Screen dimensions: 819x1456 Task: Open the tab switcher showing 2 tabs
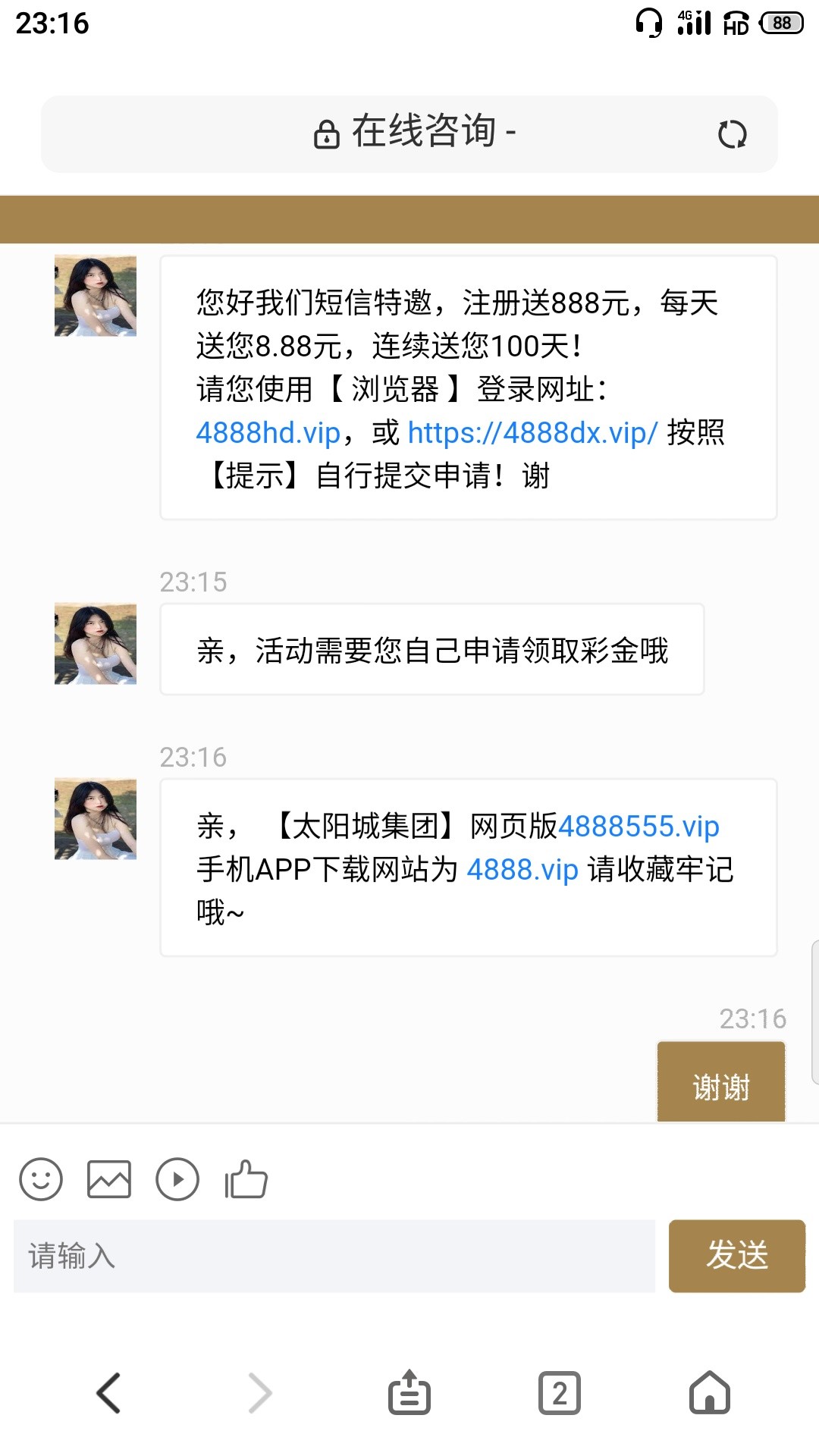(x=560, y=1393)
